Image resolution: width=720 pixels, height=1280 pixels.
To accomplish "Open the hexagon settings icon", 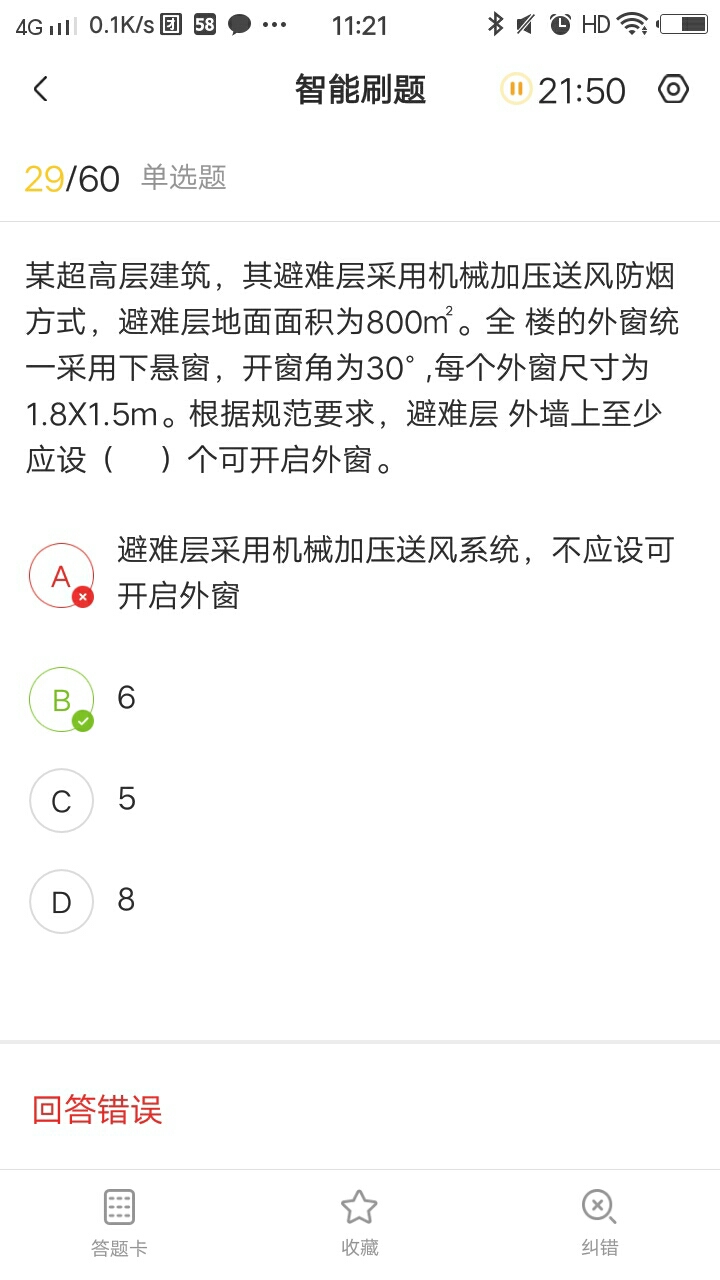I will pos(673,89).
